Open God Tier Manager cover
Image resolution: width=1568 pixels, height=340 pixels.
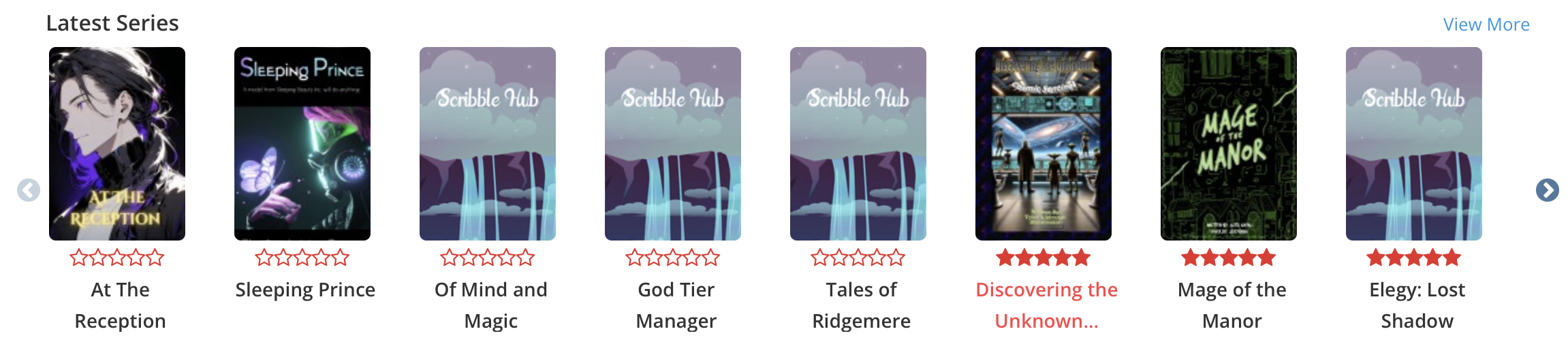(x=673, y=143)
